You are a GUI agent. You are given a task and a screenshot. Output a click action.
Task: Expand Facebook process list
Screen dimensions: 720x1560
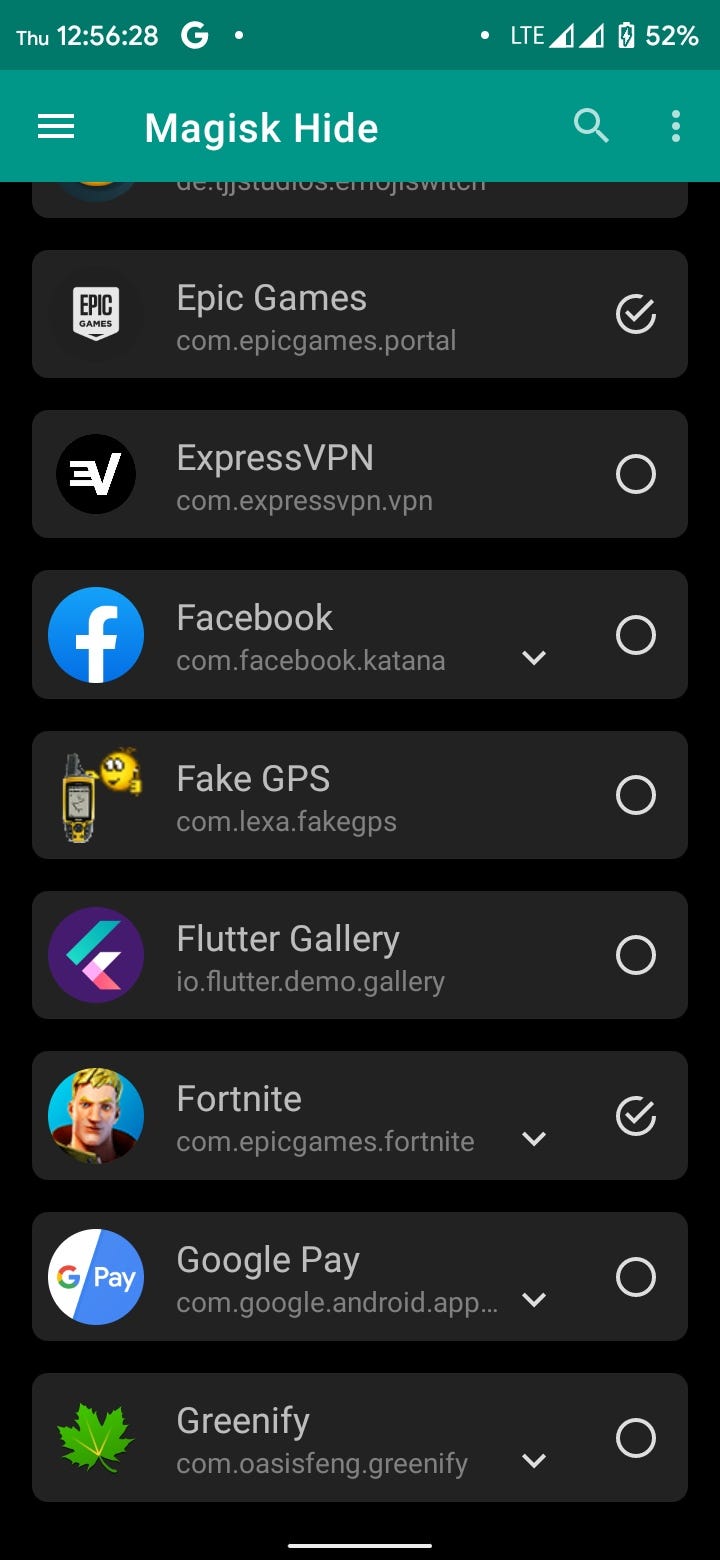point(534,658)
